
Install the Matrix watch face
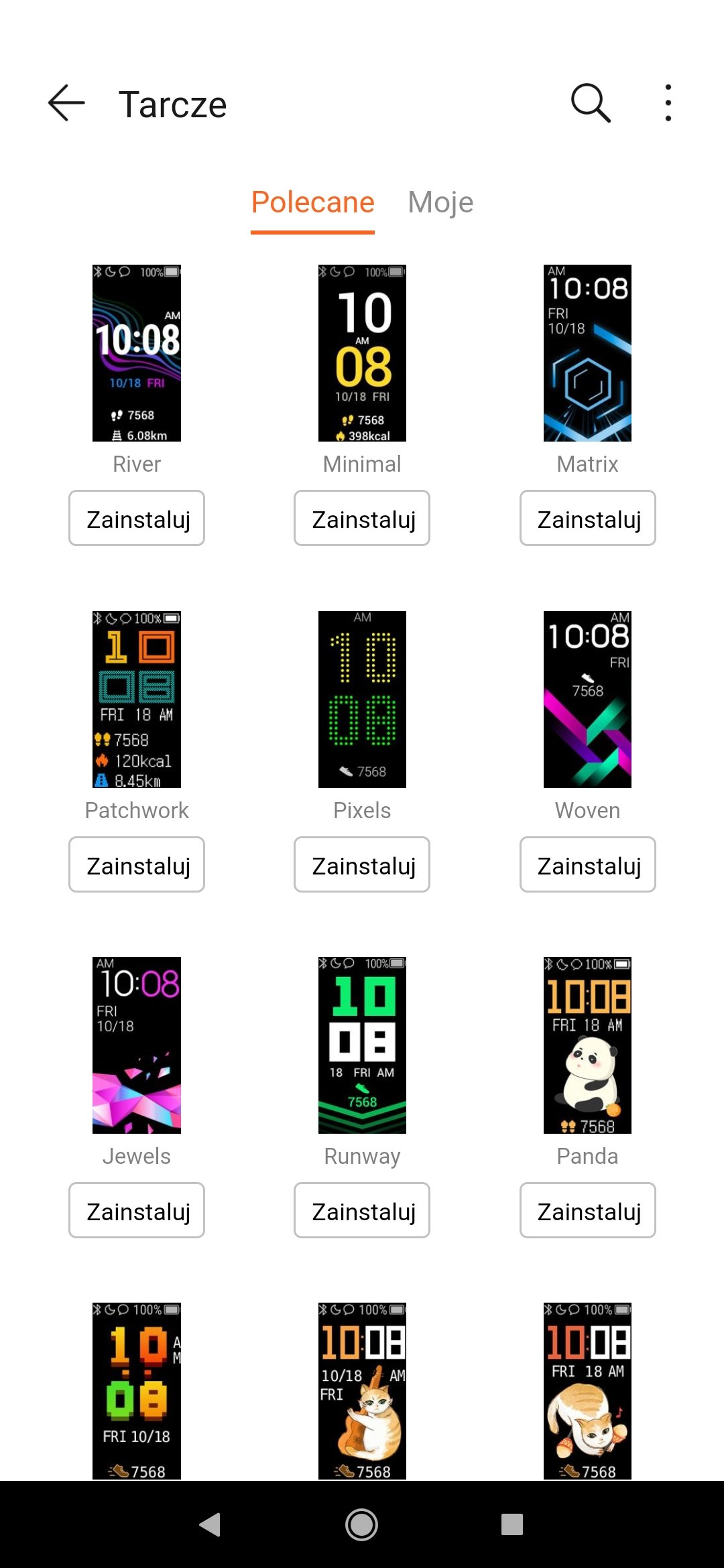tap(588, 518)
